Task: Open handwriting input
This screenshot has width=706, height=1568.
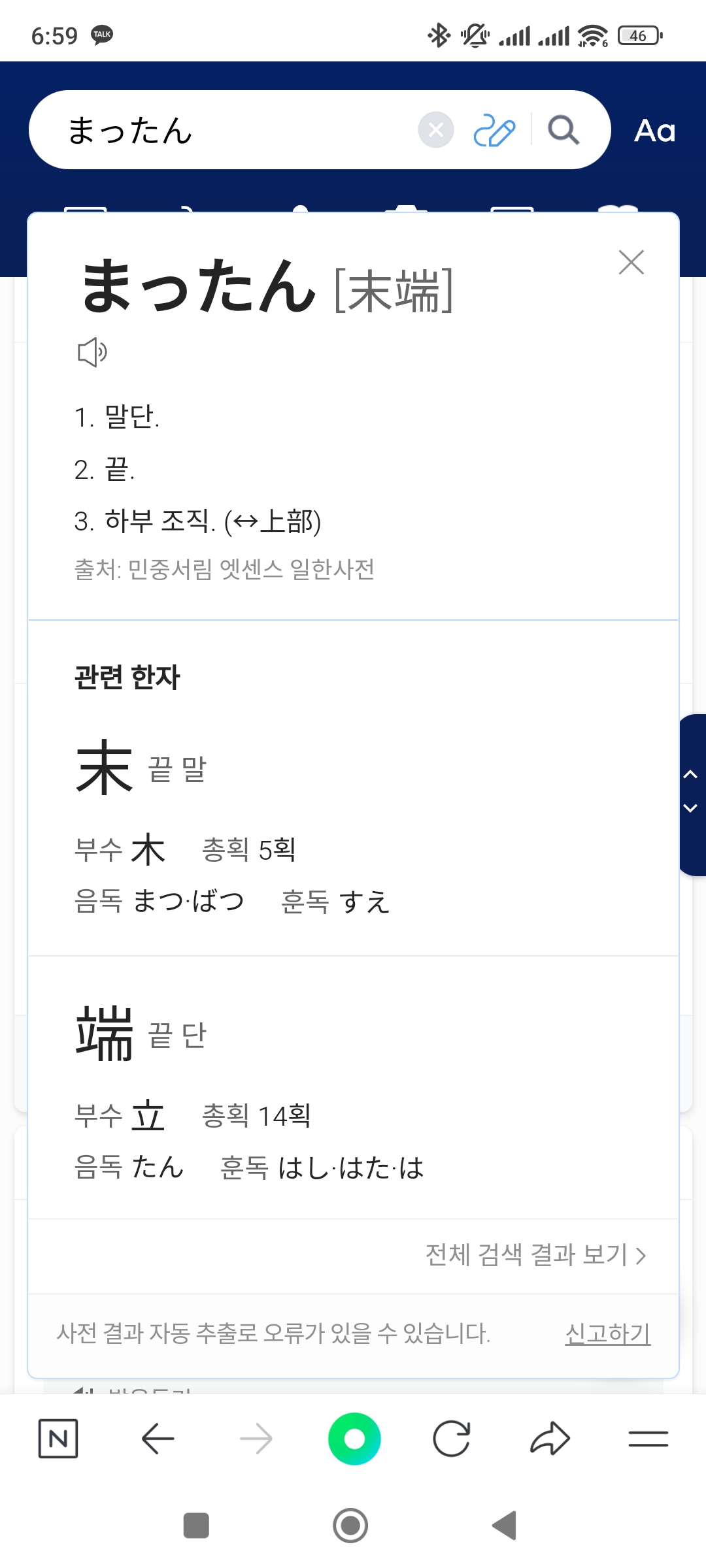Action: coord(494,130)
